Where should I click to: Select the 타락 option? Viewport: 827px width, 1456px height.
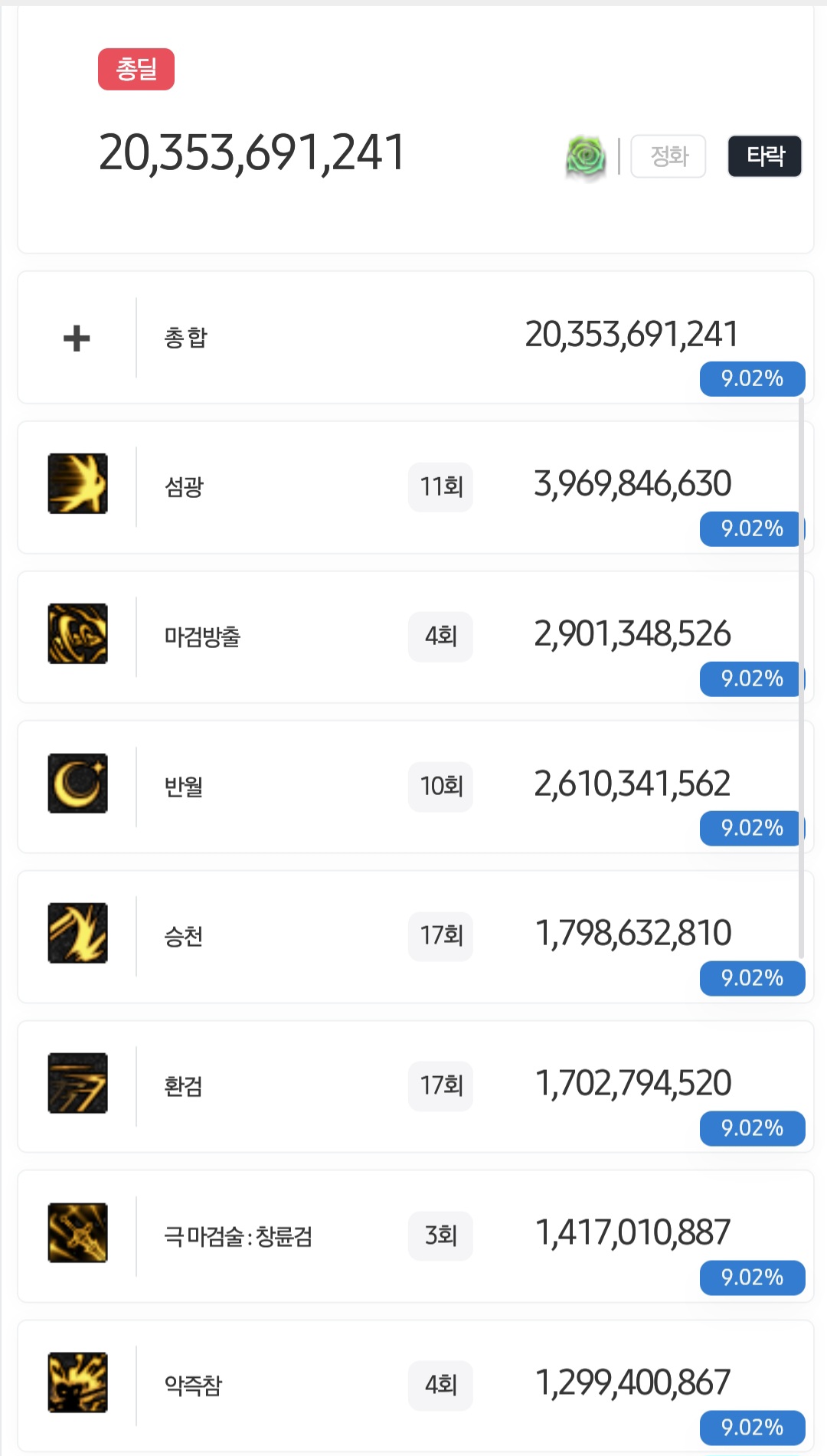point(765,156)
